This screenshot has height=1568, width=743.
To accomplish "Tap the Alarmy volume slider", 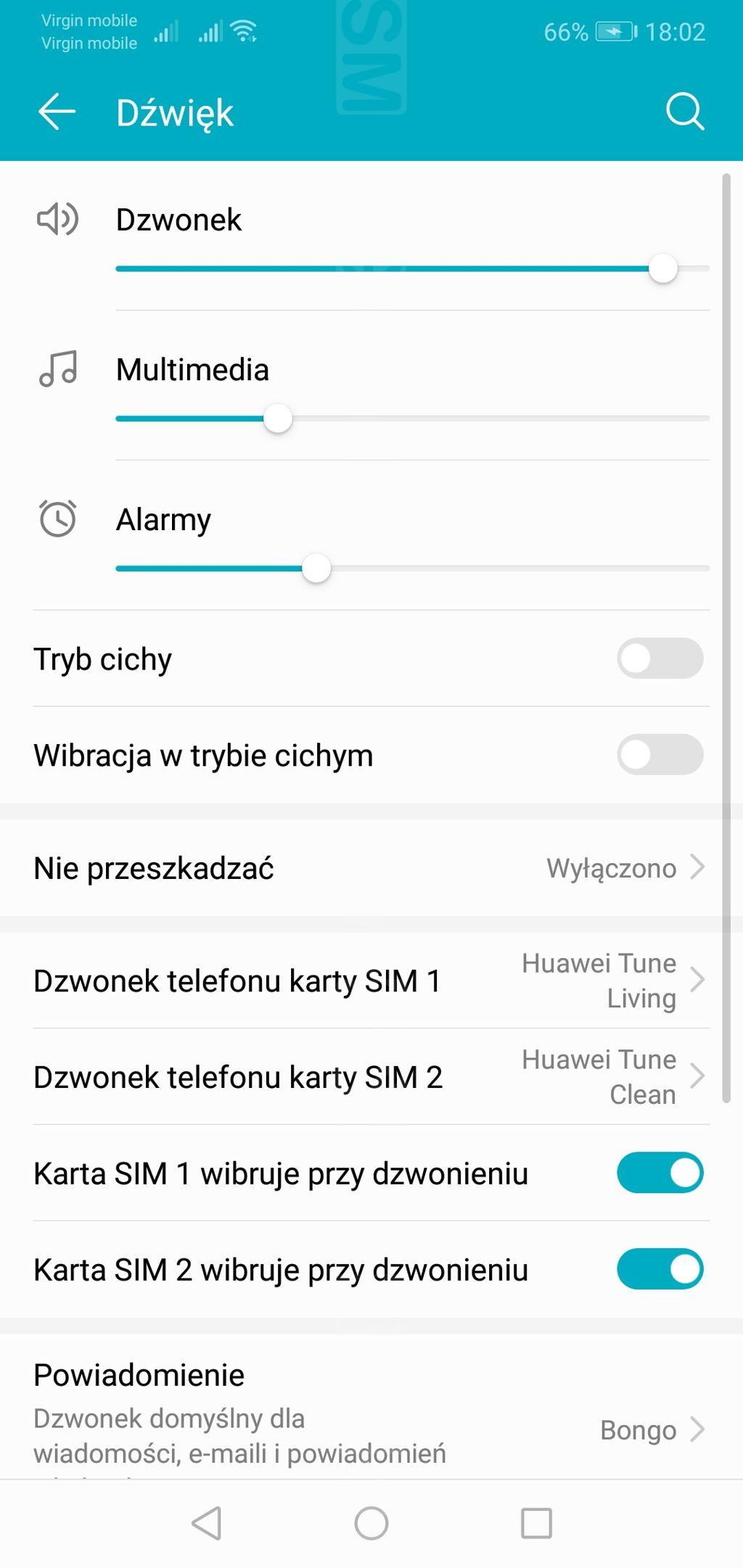I will [x=411, y=569].
